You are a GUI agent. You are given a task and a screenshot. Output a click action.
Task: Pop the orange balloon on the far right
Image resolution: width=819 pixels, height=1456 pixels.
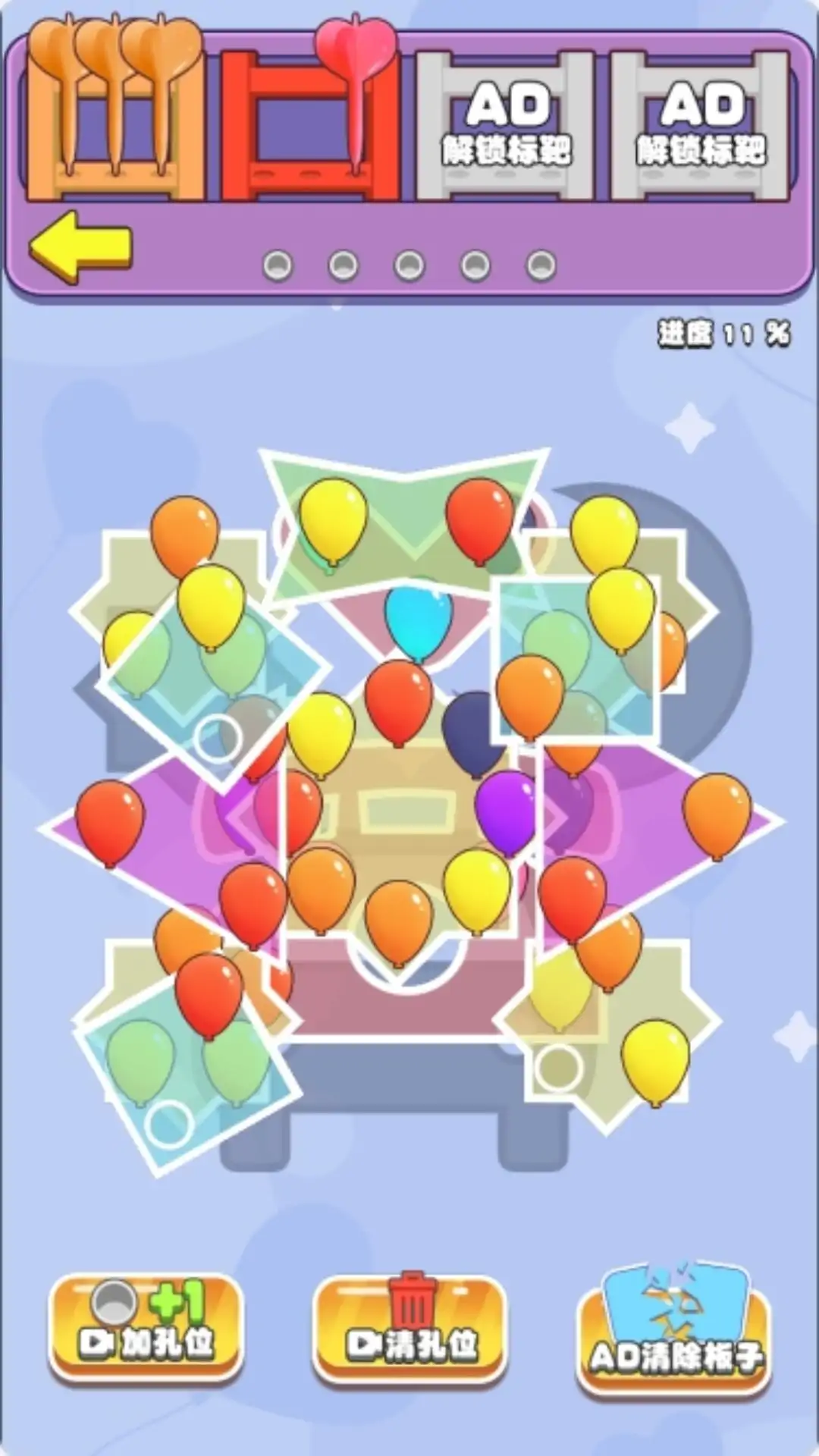click(717, 813)
